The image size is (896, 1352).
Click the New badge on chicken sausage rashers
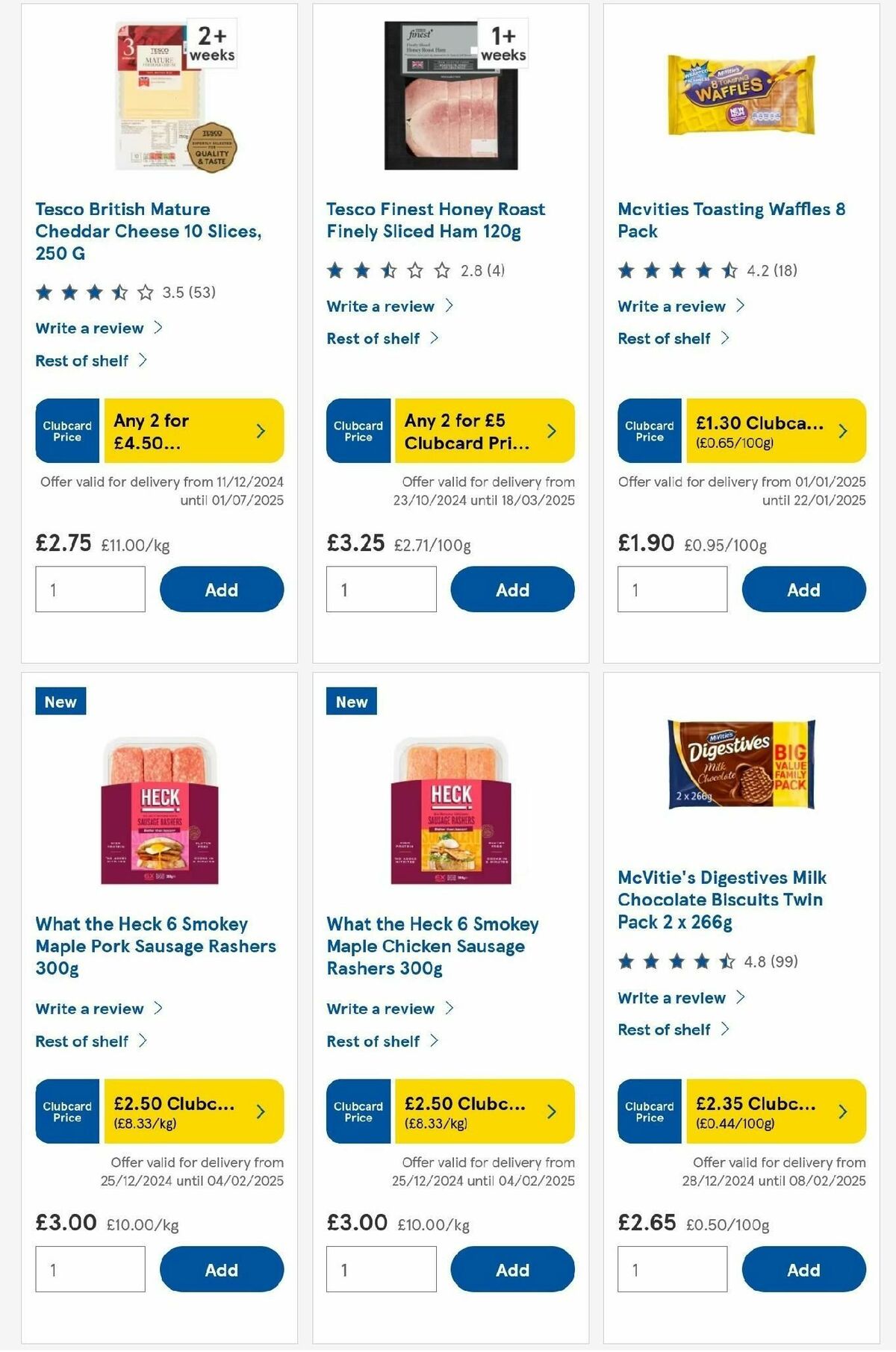350,701
